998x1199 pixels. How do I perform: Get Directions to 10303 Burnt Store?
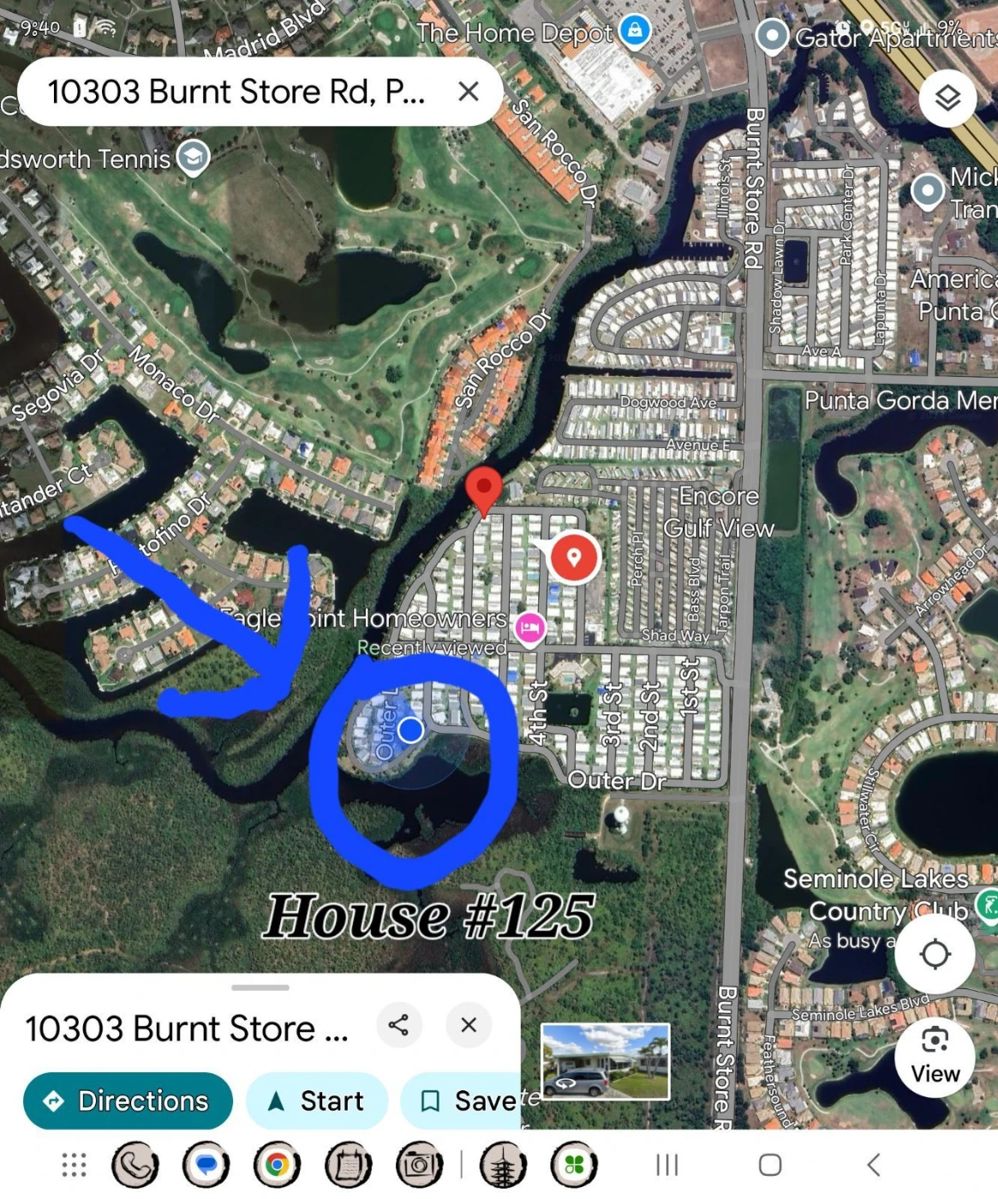pyautogui.click(x=127, y=1101)
